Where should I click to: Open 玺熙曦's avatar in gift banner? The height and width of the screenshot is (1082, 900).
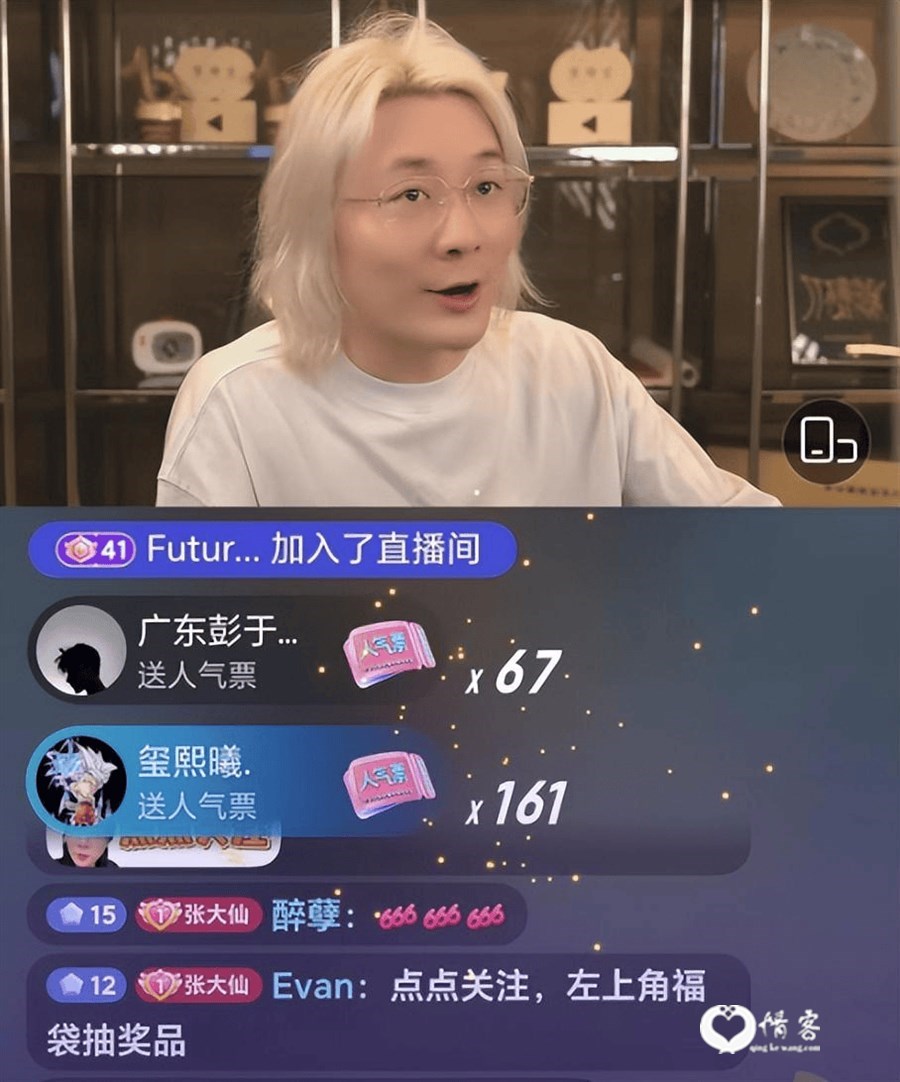(x=81, y=781)
